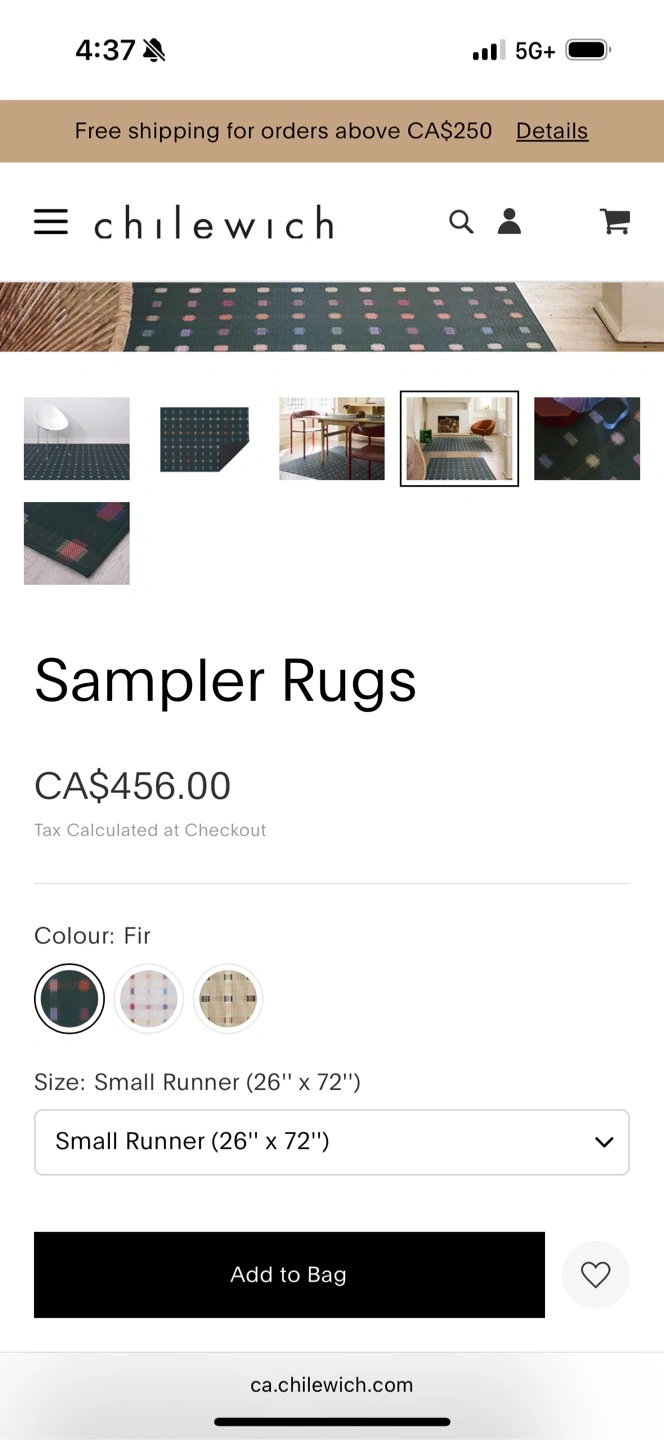
Task: Open the account profile icon
Action: click(x=510, y=221)
